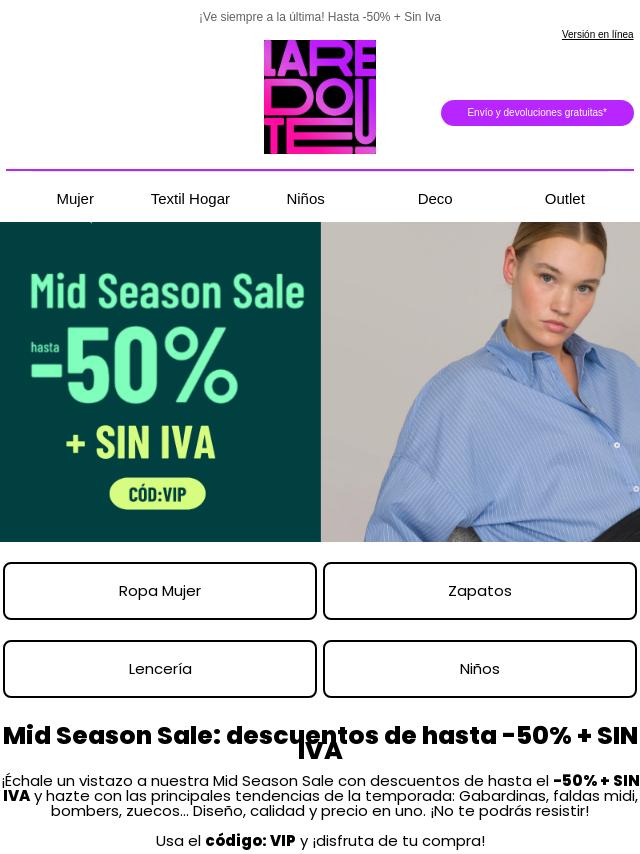Go to the Mujer category
The height and width of the screenshot is (854, 640).
click(x=75, y=199)
